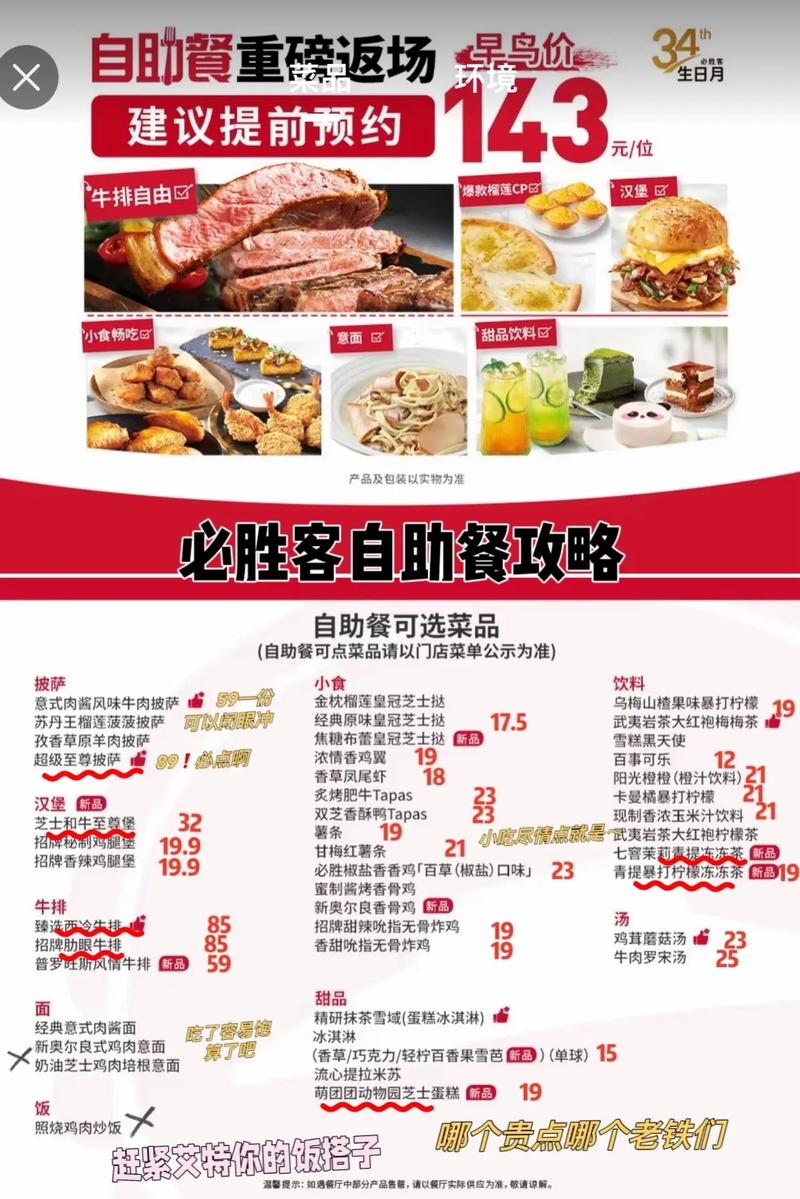Switch to the 菜品 tab
This screenshot has height=1199, width=800.
tap(319, 78)
